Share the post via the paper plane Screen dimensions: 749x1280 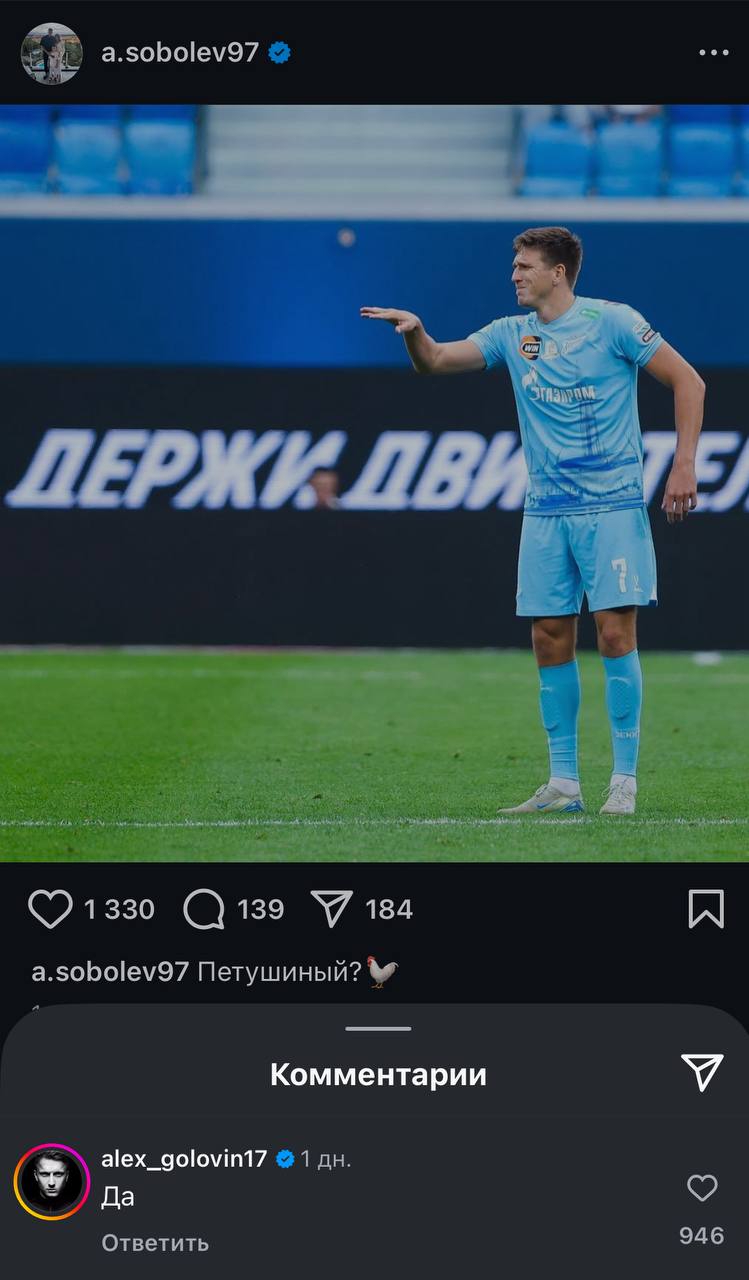(332, 909)
